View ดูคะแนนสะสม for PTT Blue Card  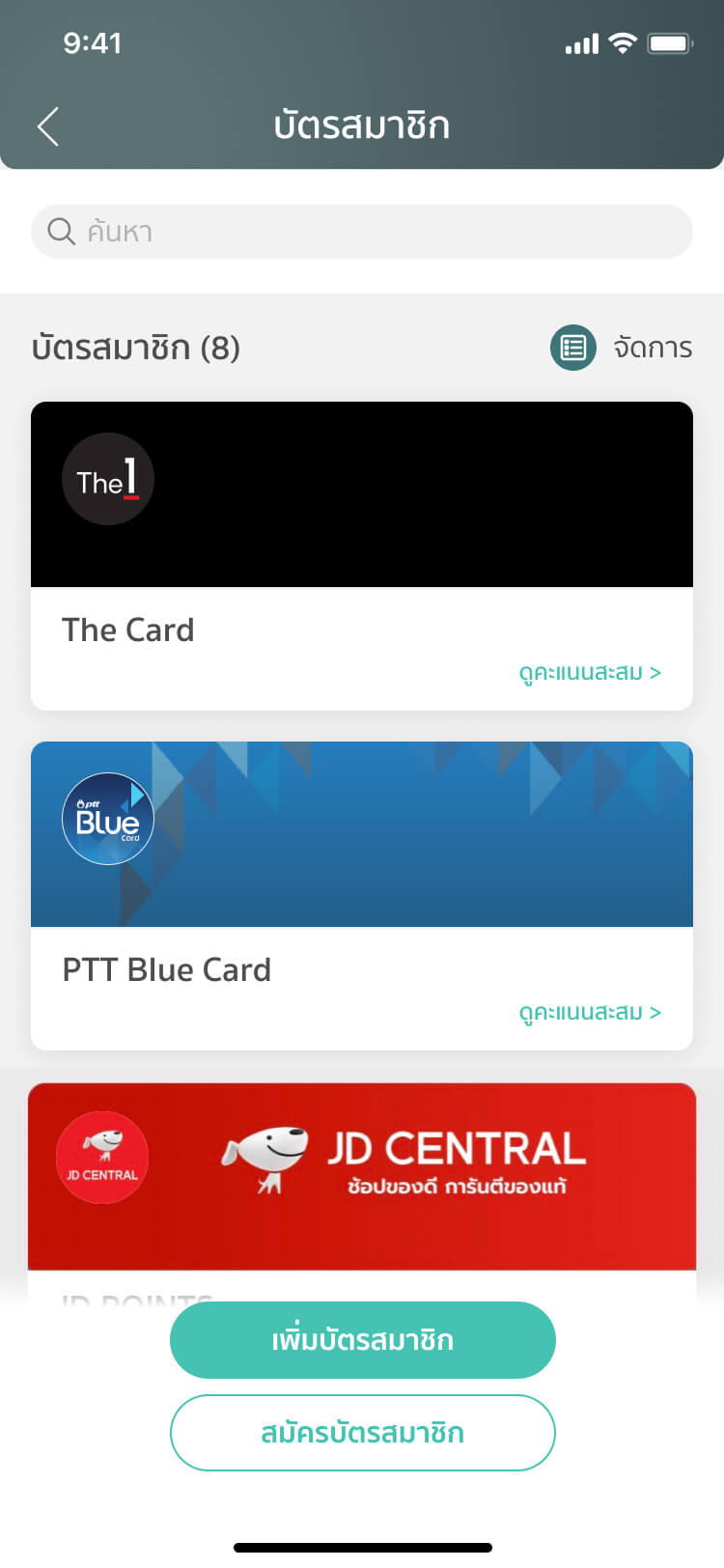[x=590, y=1013]
